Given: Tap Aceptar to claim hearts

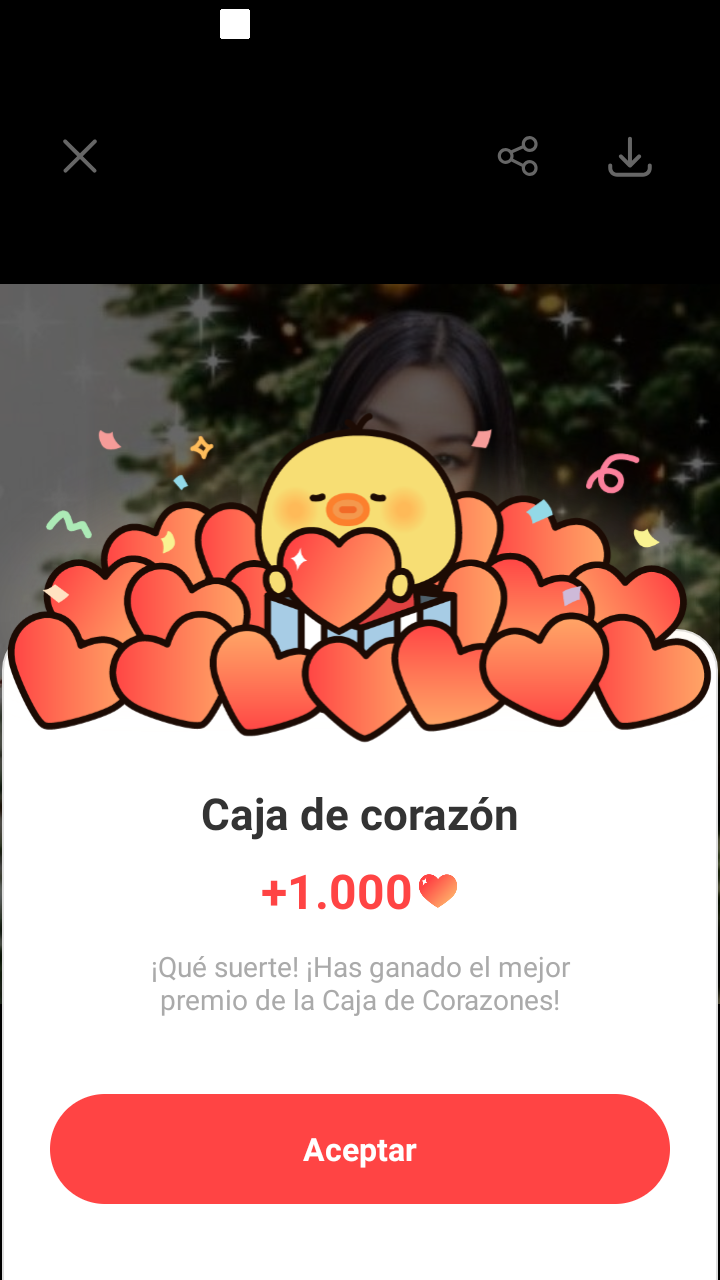Looking at the screenshot, I should coord(360,1149).
